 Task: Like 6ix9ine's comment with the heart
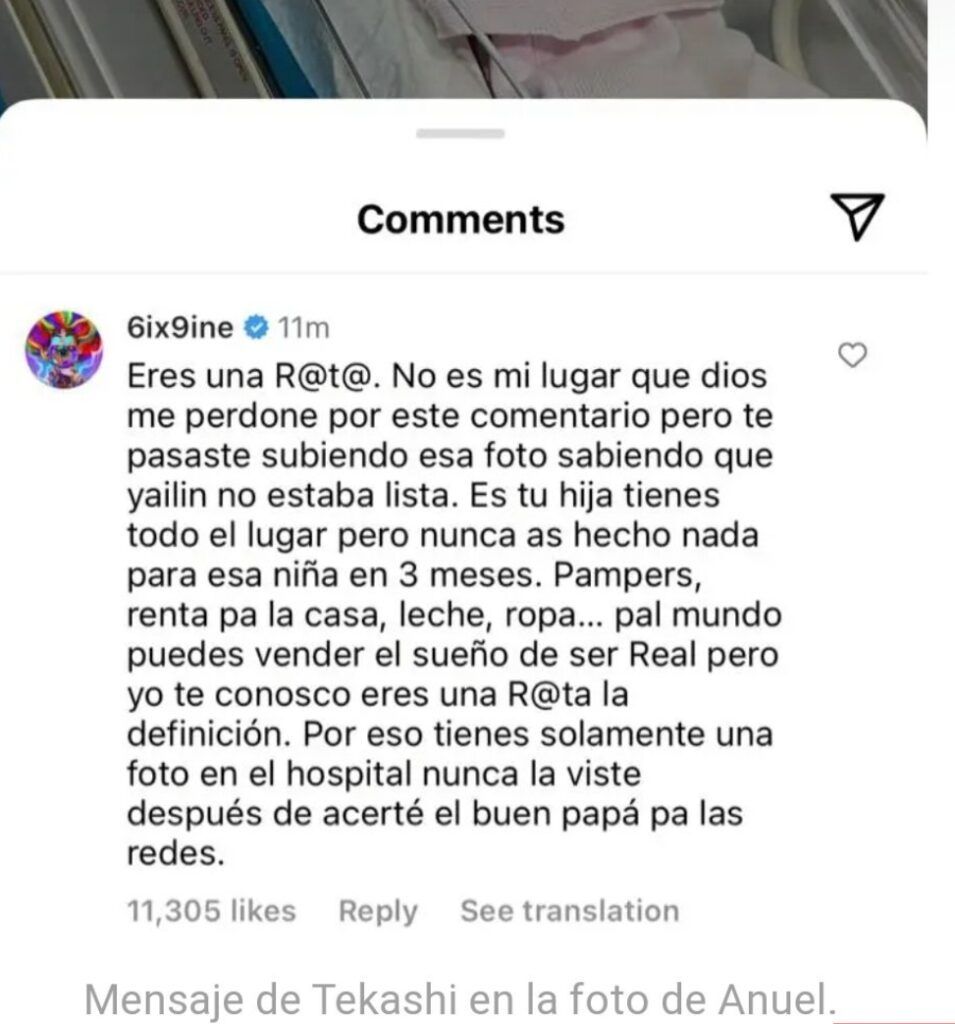coord(852,355)
